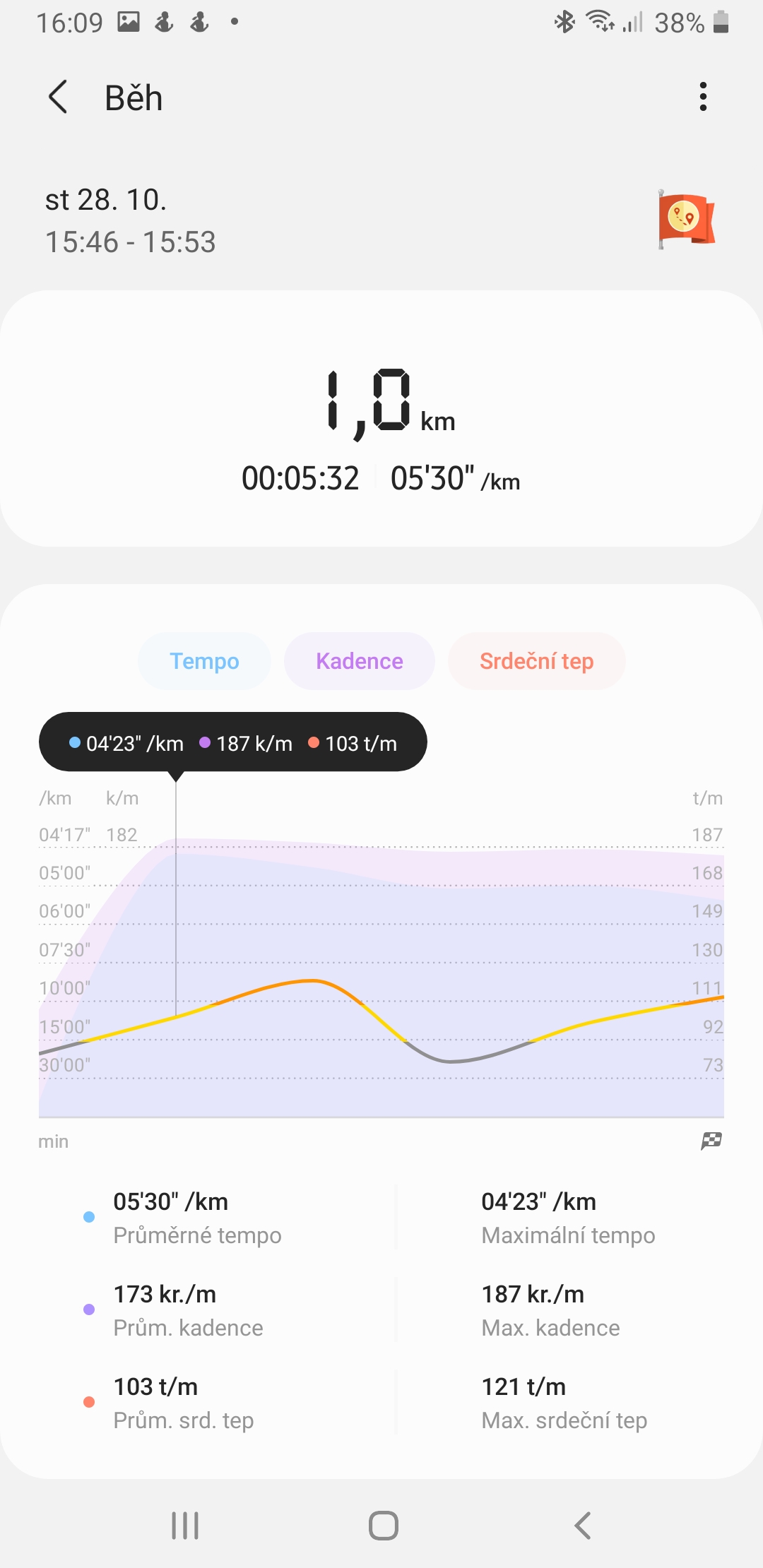This screenshot has height=1568, width=763.
Task: Open the orange route map flag icon
Action: (687, 219)
